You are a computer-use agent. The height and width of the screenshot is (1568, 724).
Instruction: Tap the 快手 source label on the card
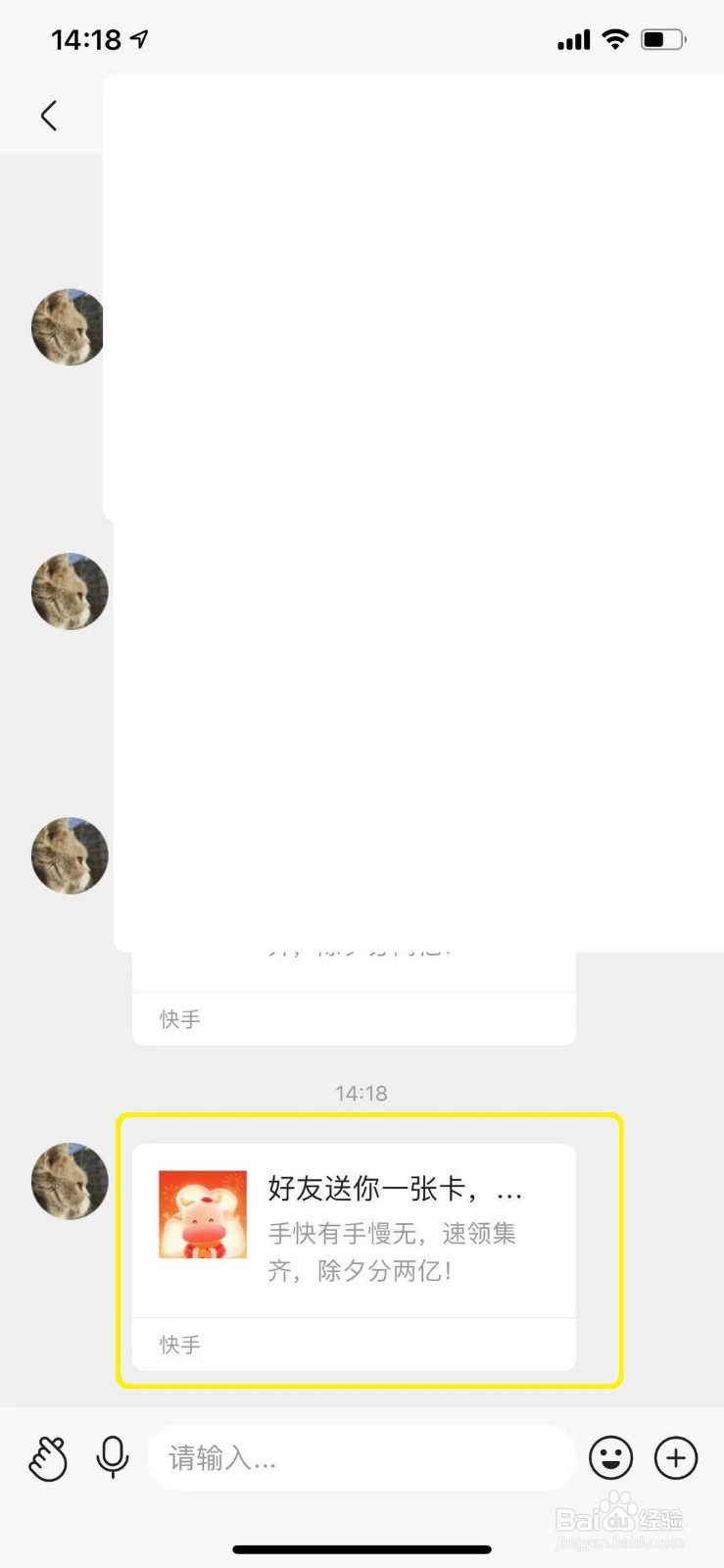tap(176, 1344)
